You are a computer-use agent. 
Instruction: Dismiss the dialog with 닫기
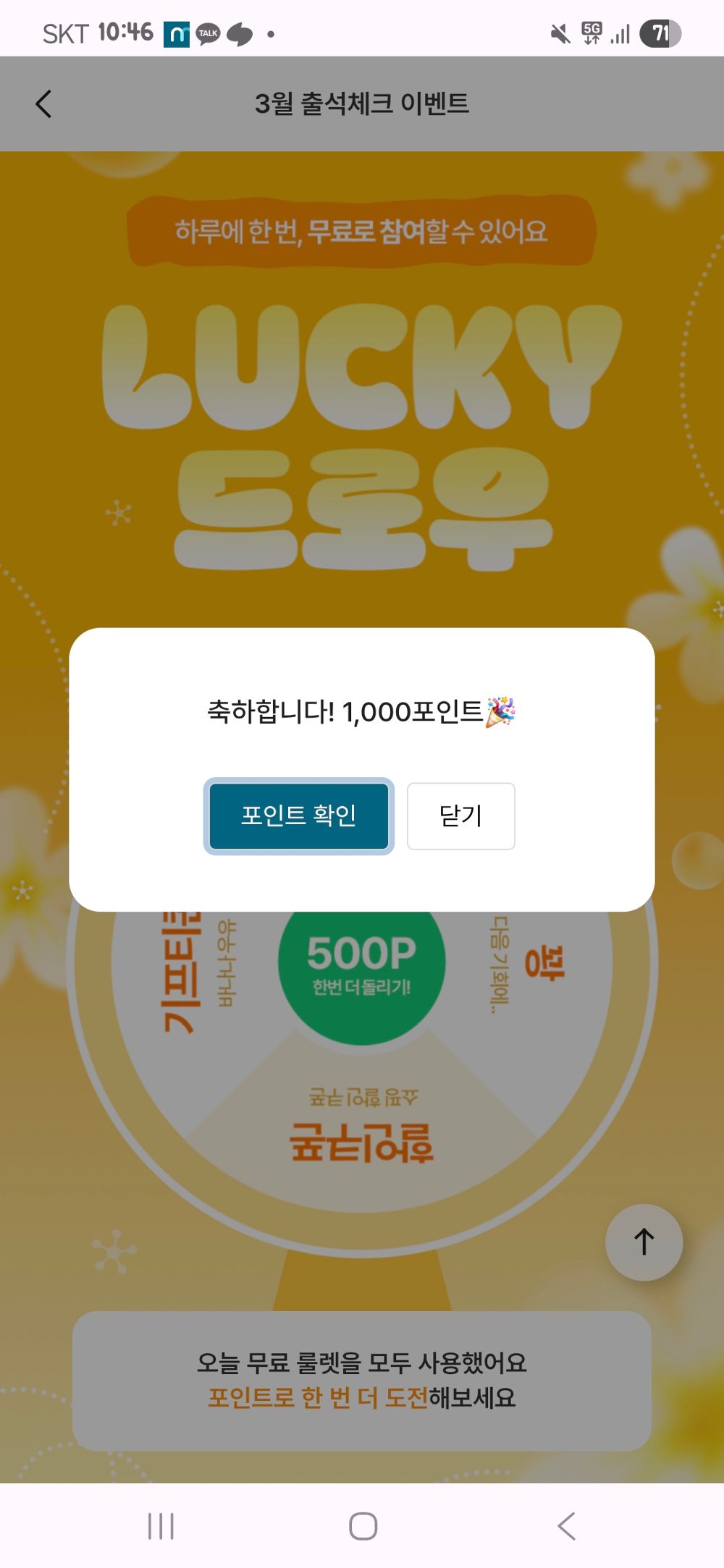(460, 816)
